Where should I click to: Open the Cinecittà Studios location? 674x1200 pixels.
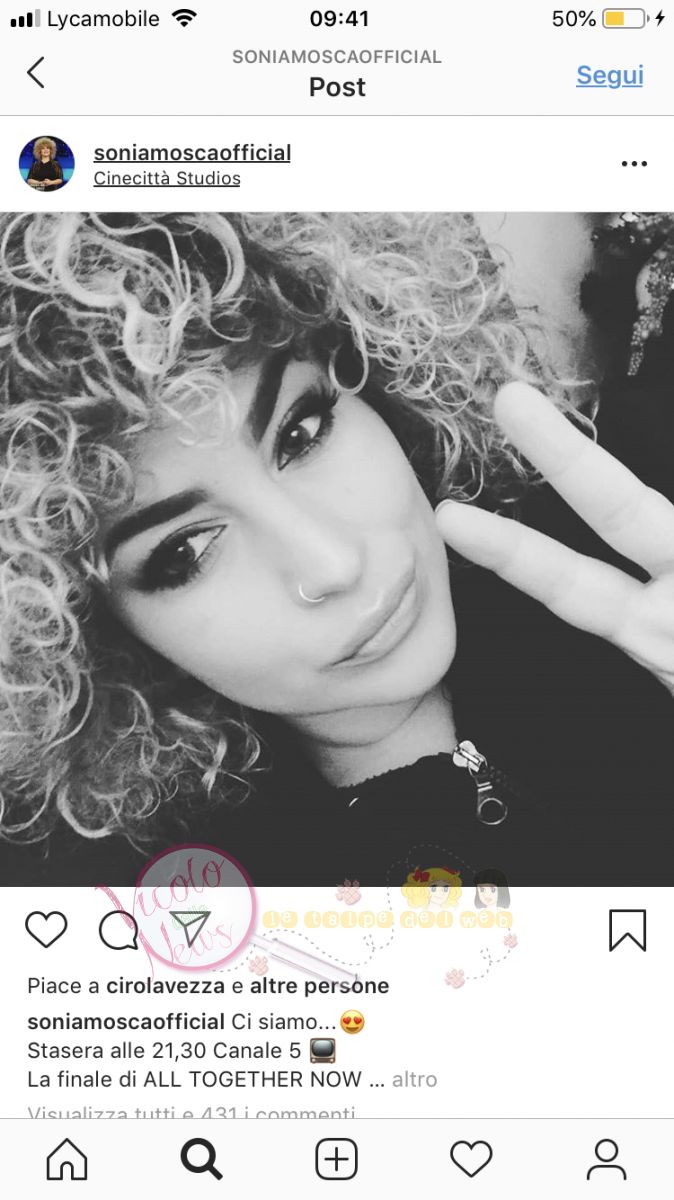click(167, 179)
